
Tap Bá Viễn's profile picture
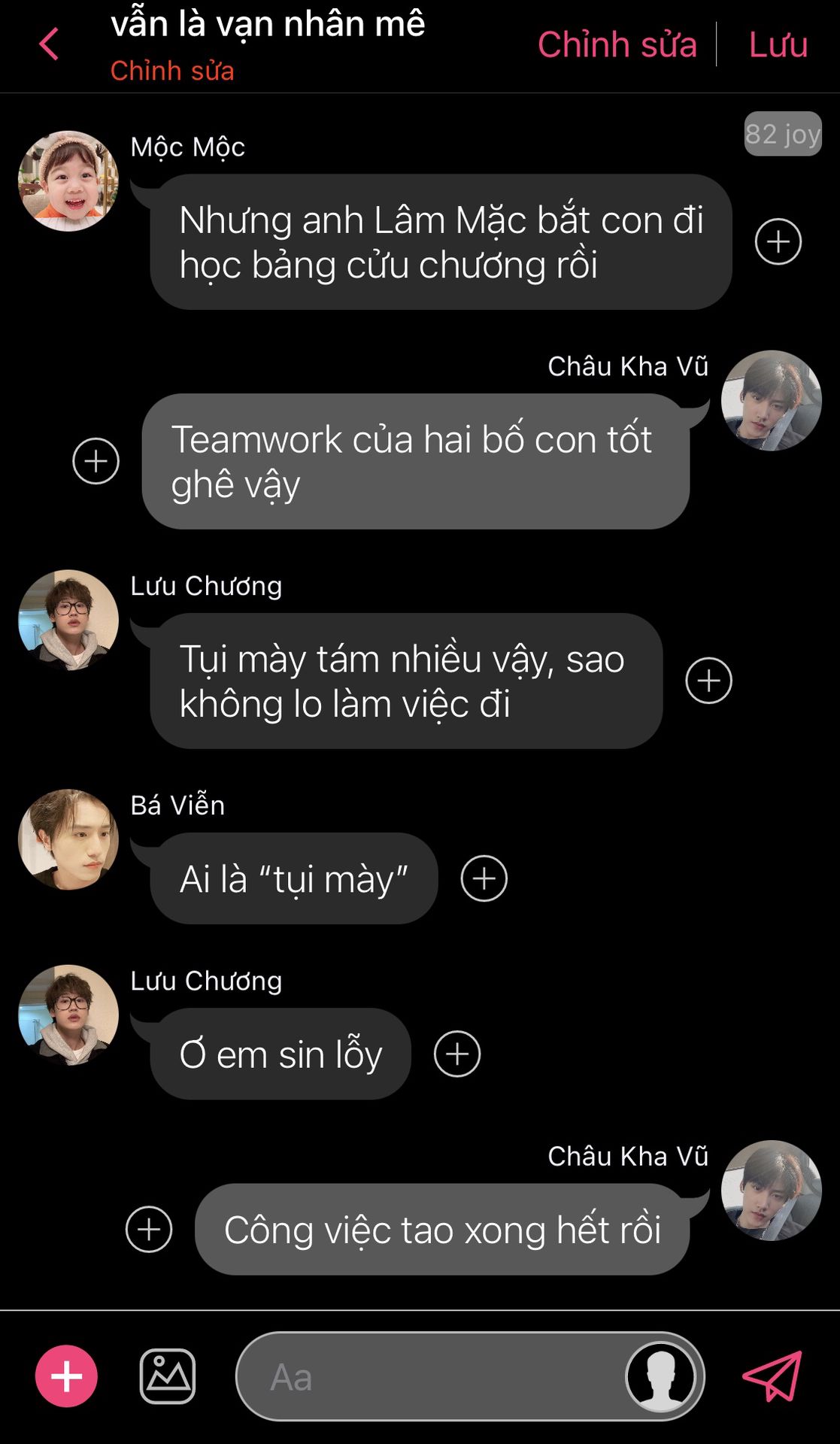[x=68, y=839]
